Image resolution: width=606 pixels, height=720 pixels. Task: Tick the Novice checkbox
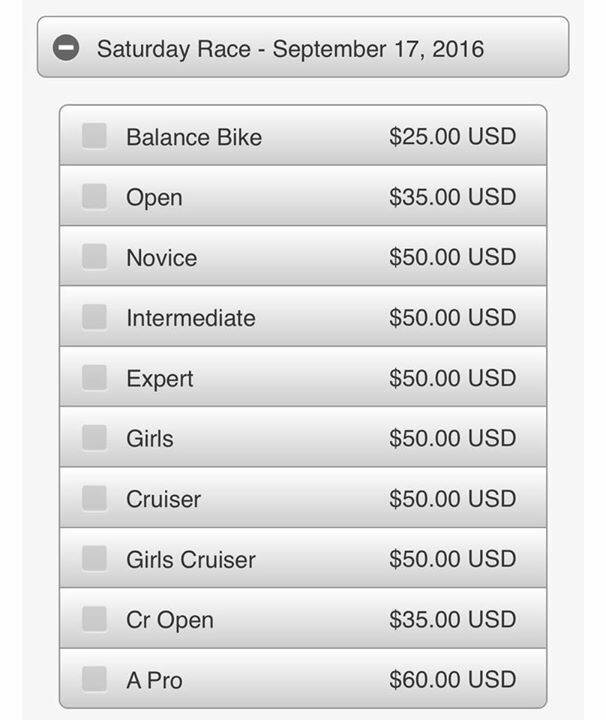pos(94,257)
